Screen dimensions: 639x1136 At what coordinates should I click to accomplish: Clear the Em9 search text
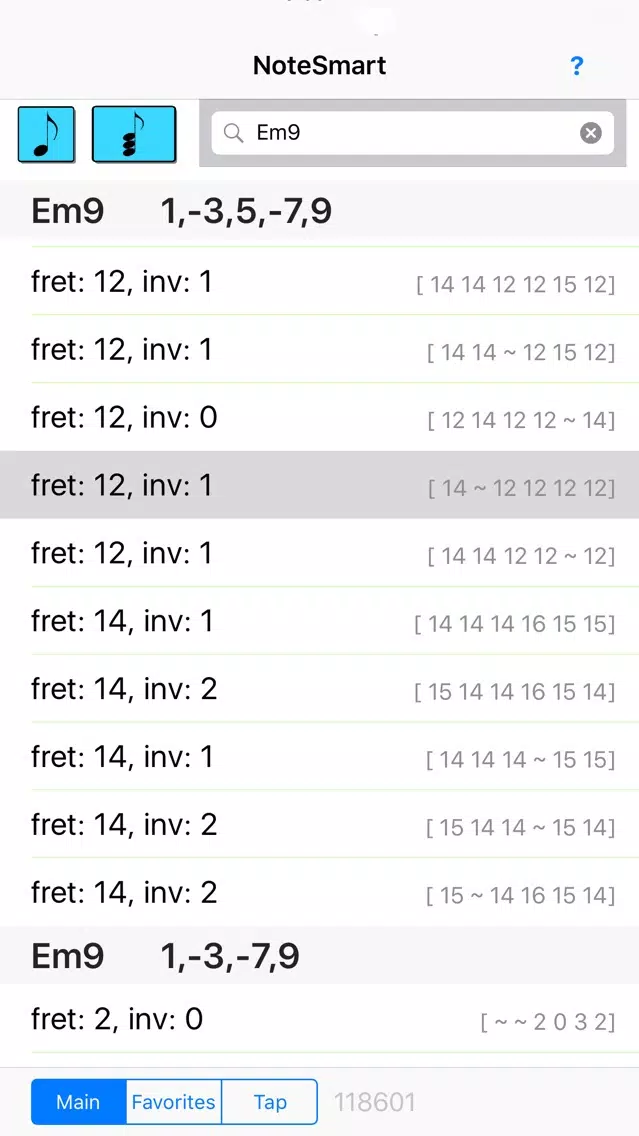(591, 133)
